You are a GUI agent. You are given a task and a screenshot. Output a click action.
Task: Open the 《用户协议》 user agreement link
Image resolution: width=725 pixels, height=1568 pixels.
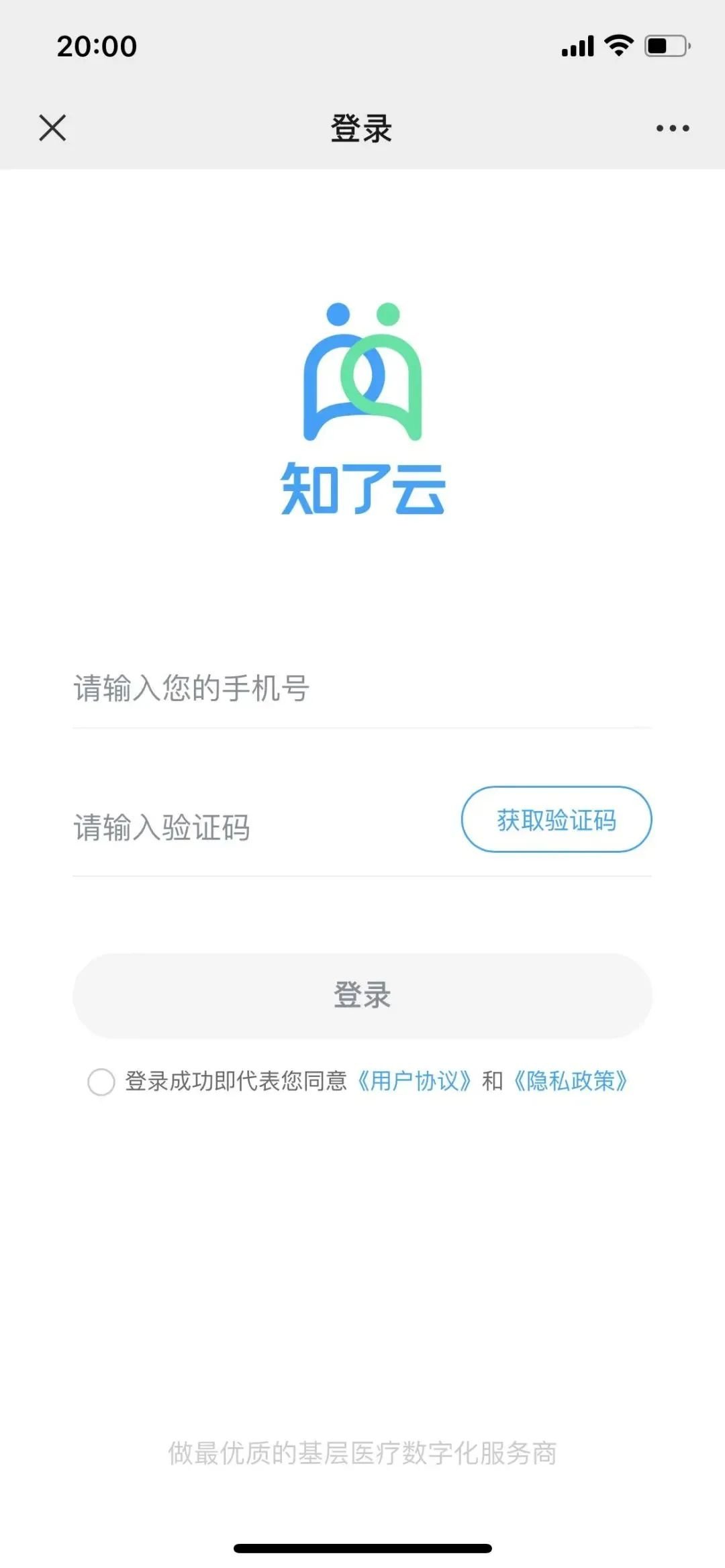pos(414,1081)
